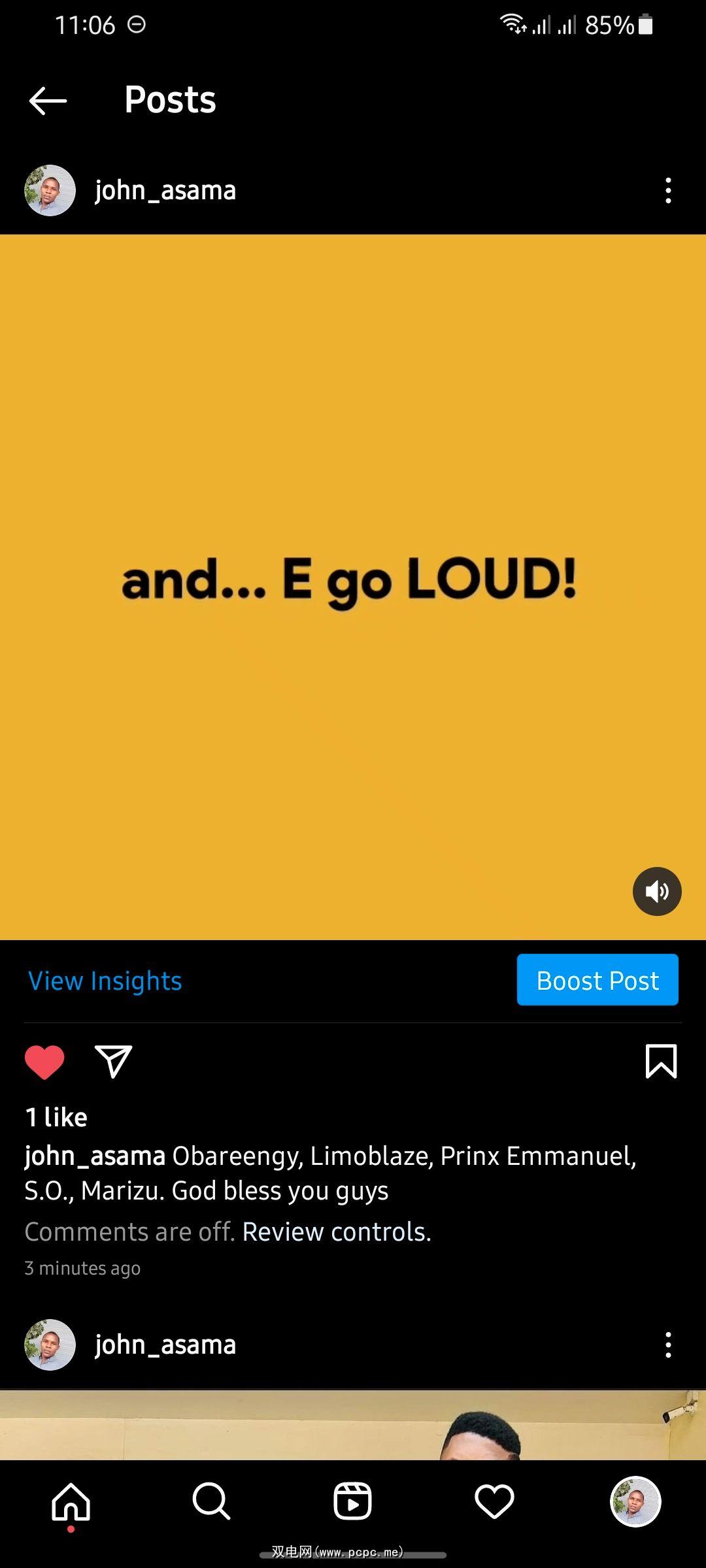Switch to the Home tab
Screen dimensions: 706x1568
(71, 1501)
